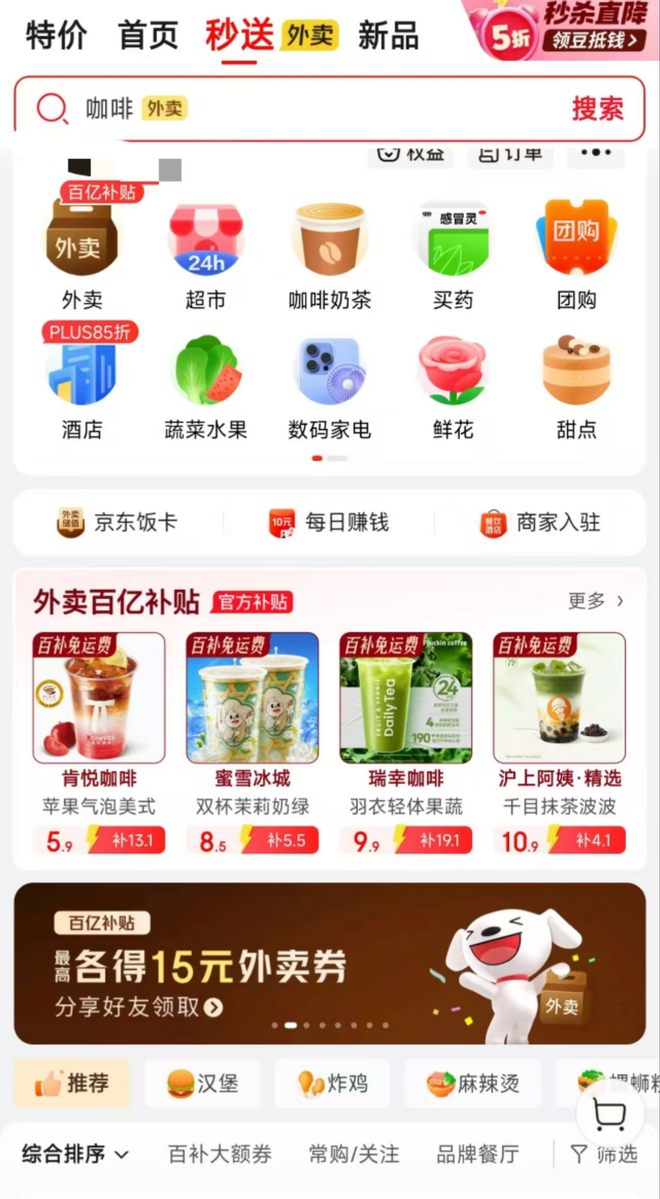Screen dimensions: 660x1199
Task: Open the 鲜花 category
Action: pos(453,385)
